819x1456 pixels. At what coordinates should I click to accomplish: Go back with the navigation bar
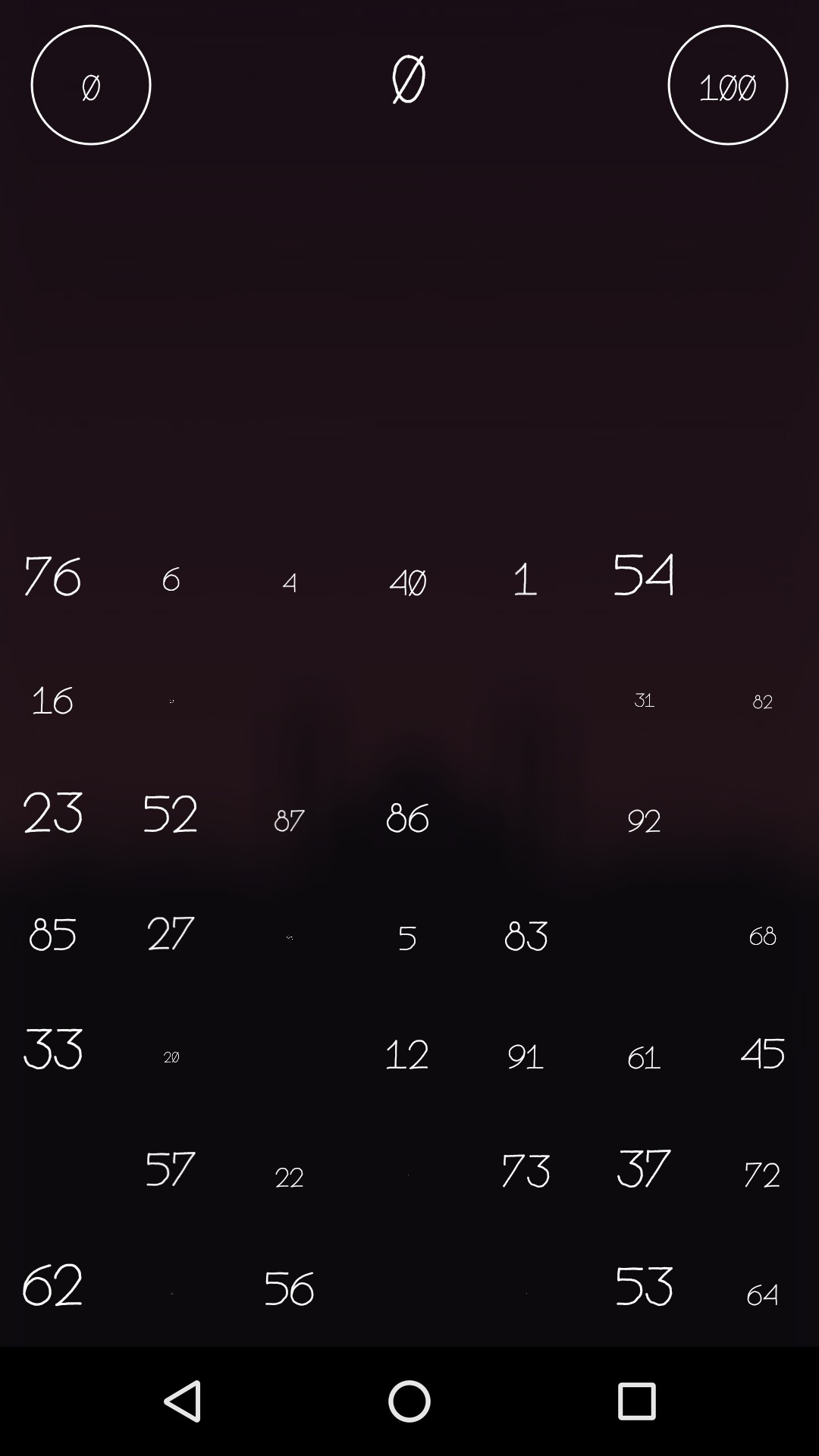[x=182, y=1401]
